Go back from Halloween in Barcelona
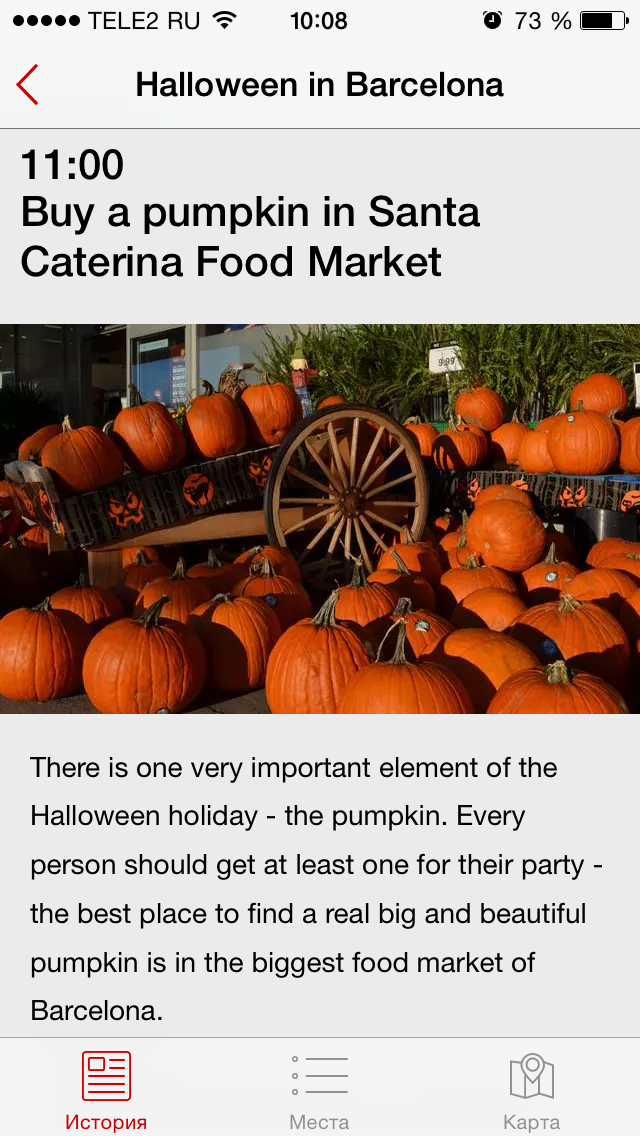 click(28, 85)
